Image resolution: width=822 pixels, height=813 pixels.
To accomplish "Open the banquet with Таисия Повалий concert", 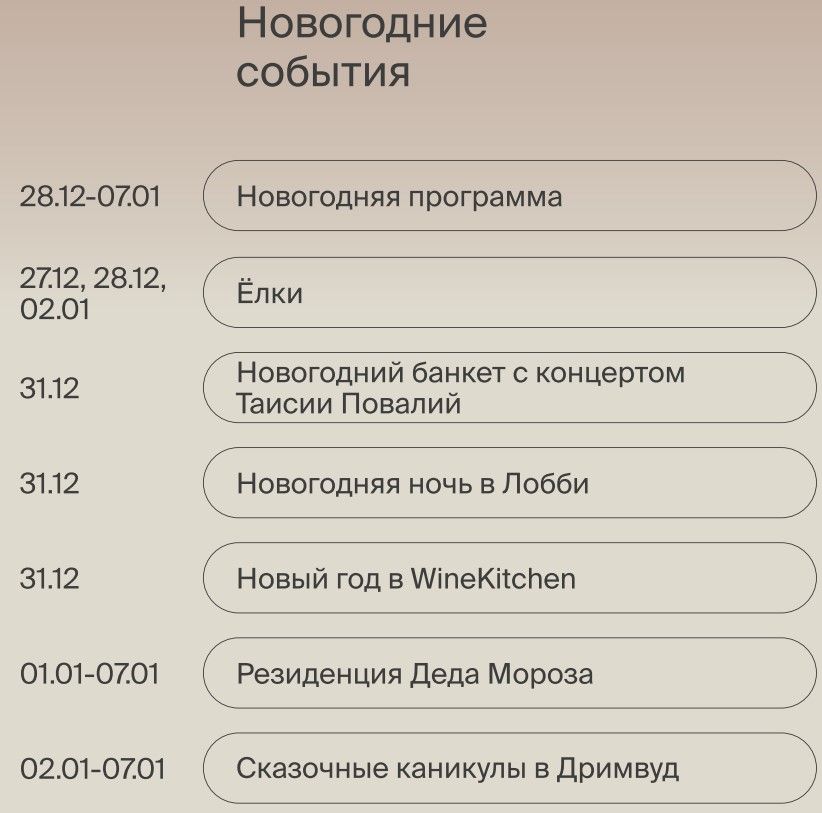I will point(509,388).
